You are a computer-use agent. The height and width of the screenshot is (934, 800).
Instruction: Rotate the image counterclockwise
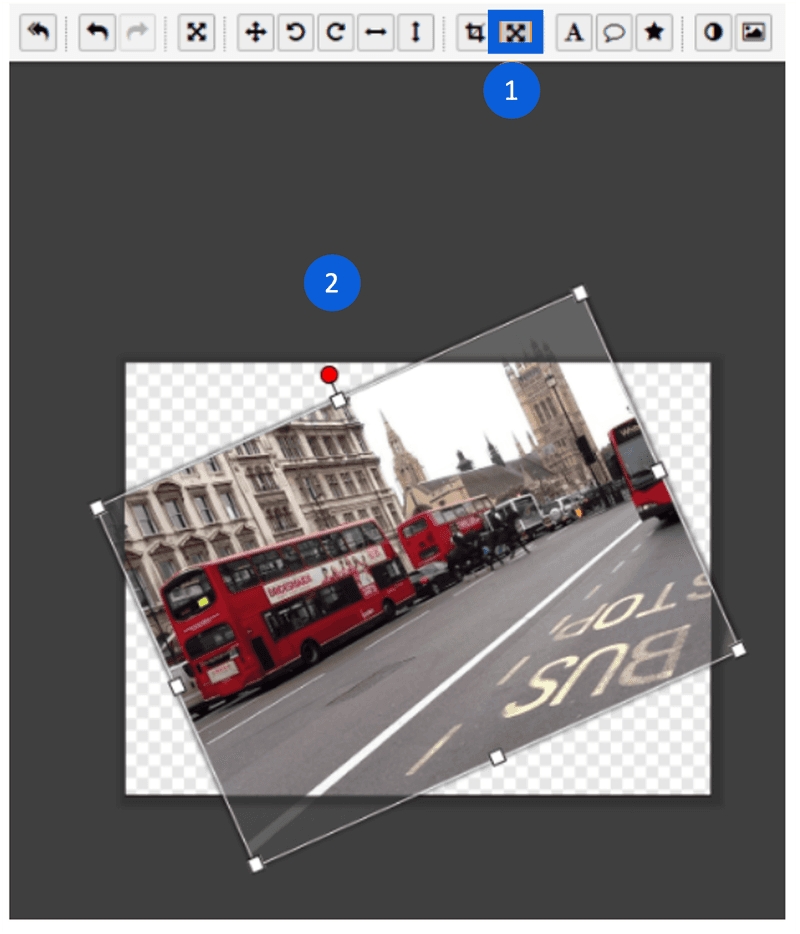296,33
